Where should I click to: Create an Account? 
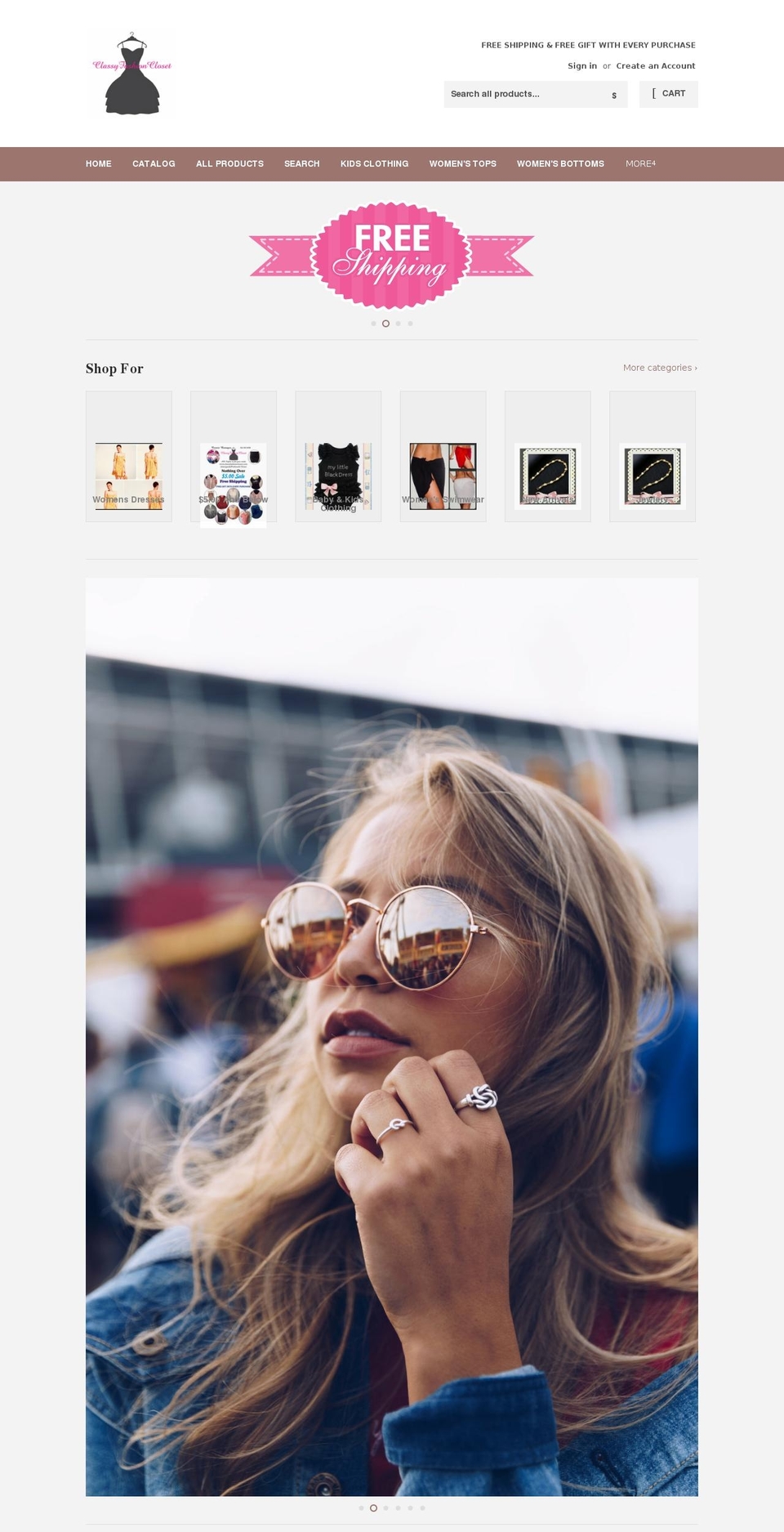656,65
